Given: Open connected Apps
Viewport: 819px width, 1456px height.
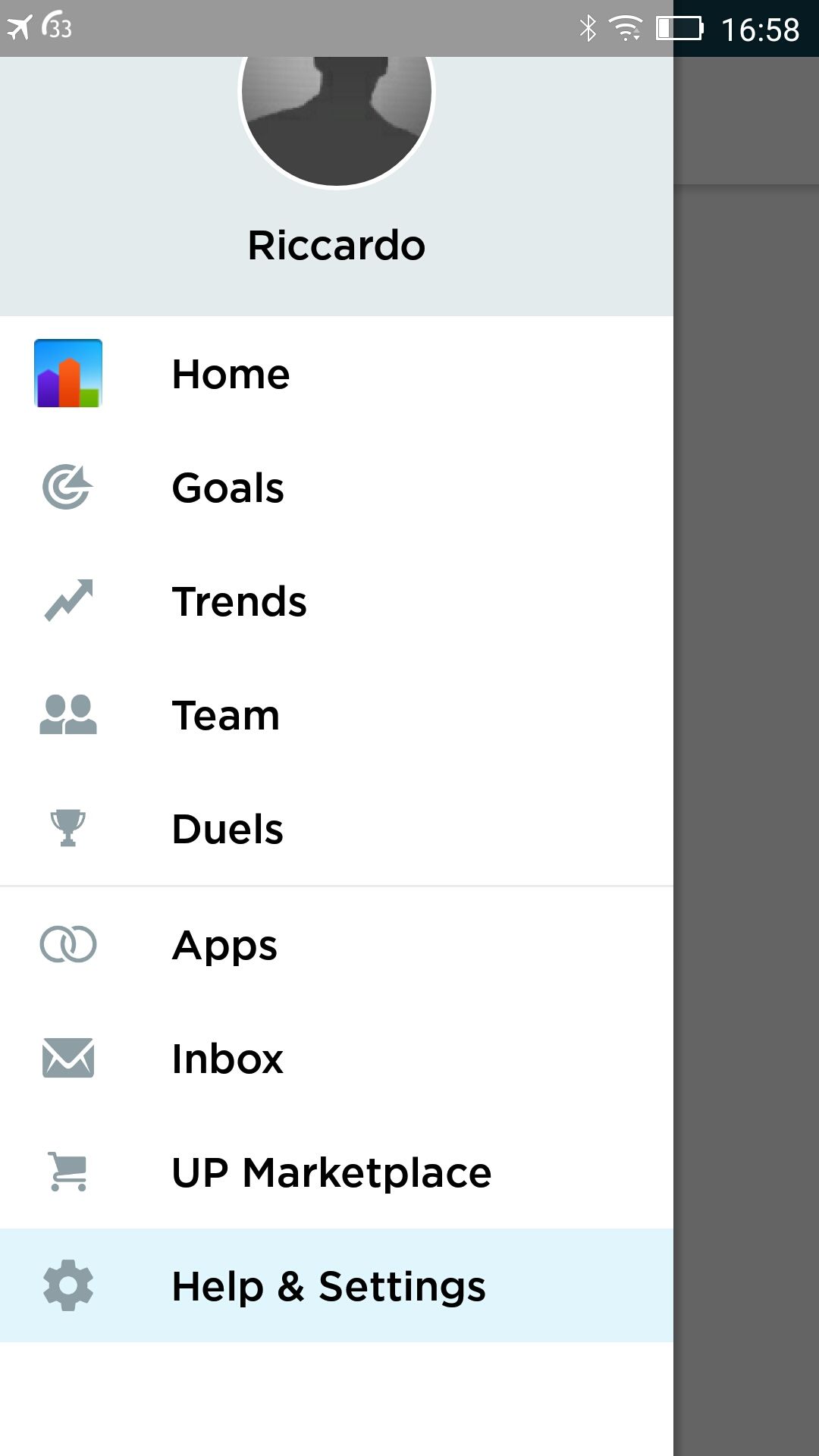Looking at the screenshot, I should pos(337,945).
